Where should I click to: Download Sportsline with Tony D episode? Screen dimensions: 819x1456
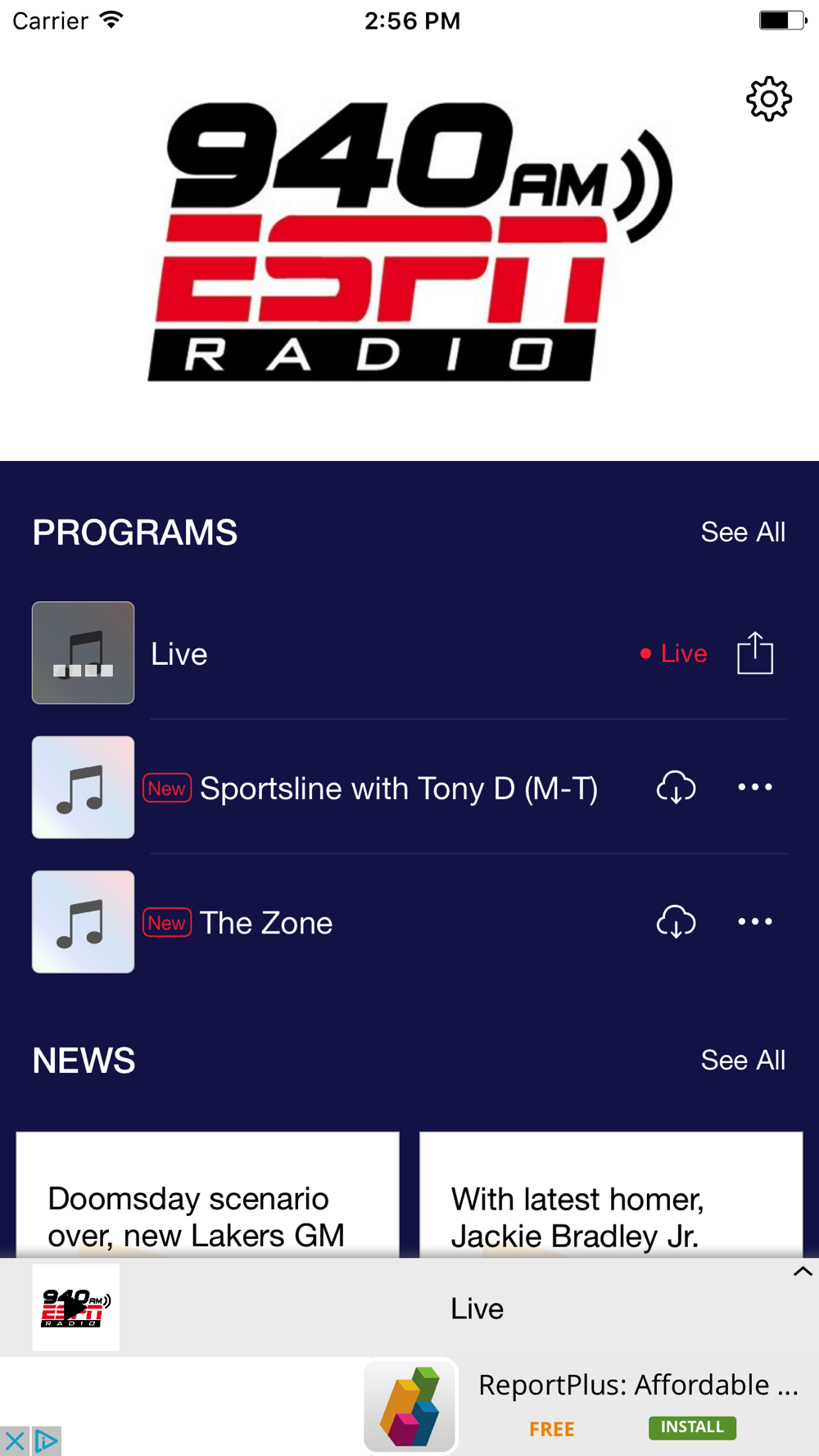tap(676, 787)
